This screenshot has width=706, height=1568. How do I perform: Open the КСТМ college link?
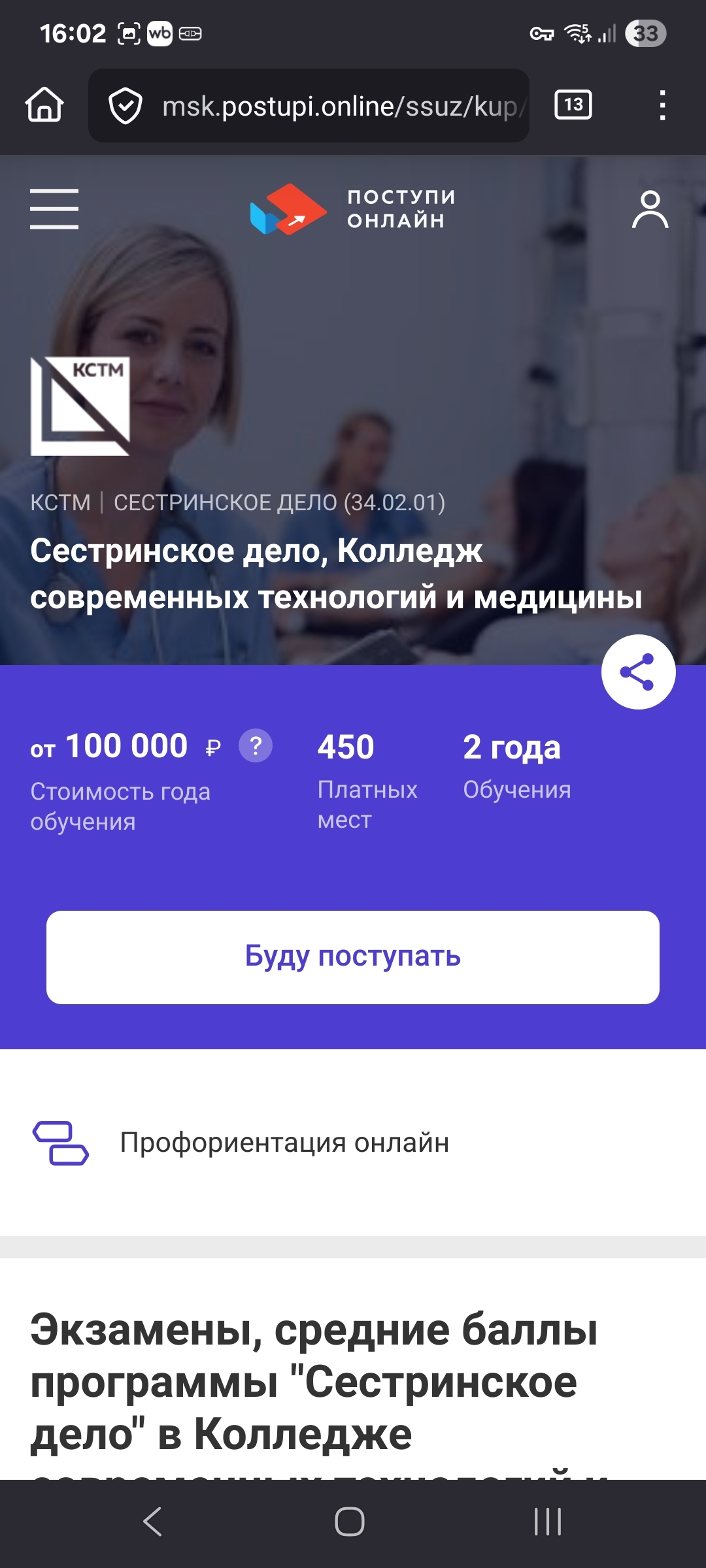60,502
